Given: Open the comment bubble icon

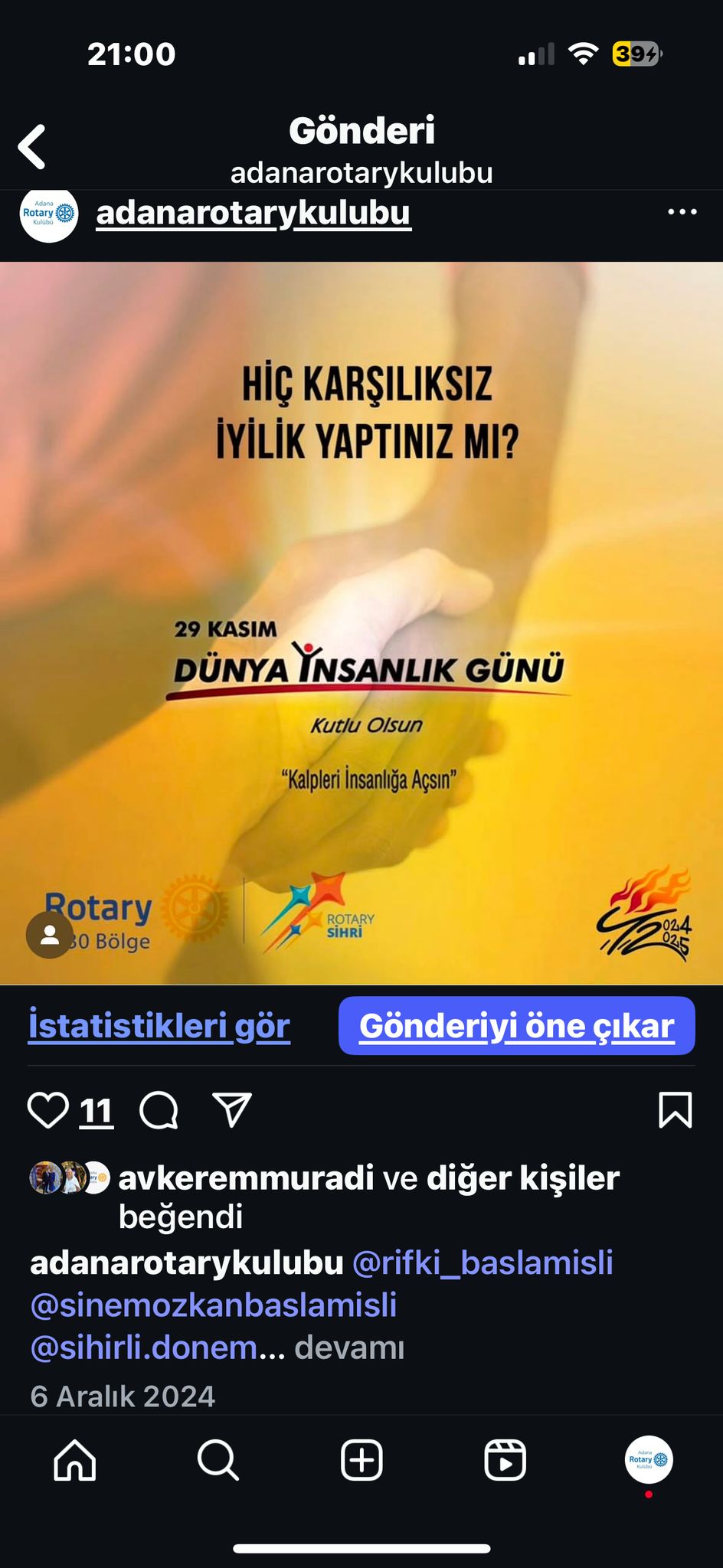Looking at the screenshot, I should click(x=159, y=1110).
